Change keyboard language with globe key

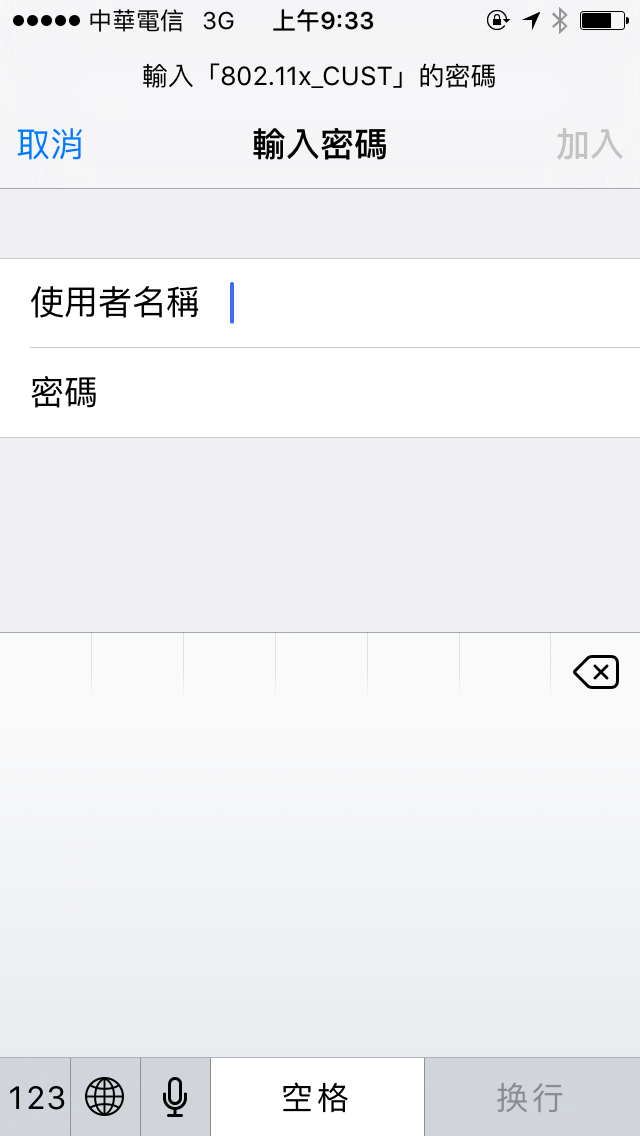(x=105, y=1097)
